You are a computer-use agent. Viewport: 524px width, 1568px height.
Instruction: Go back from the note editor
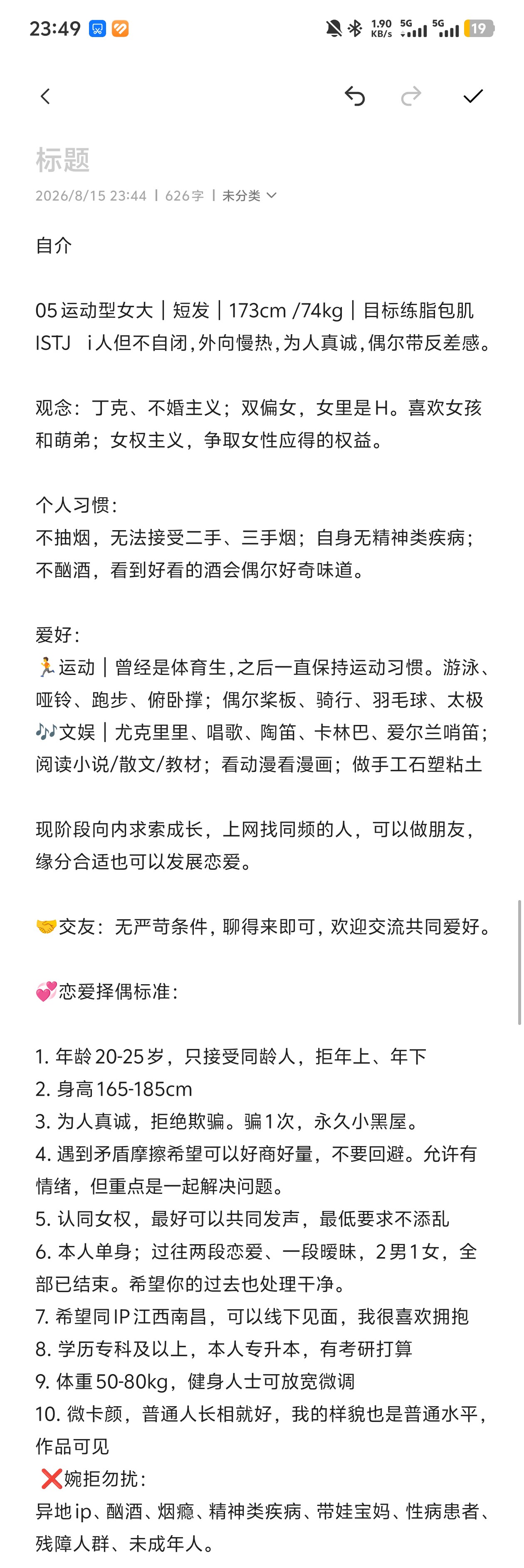click(x=45, y=96)
